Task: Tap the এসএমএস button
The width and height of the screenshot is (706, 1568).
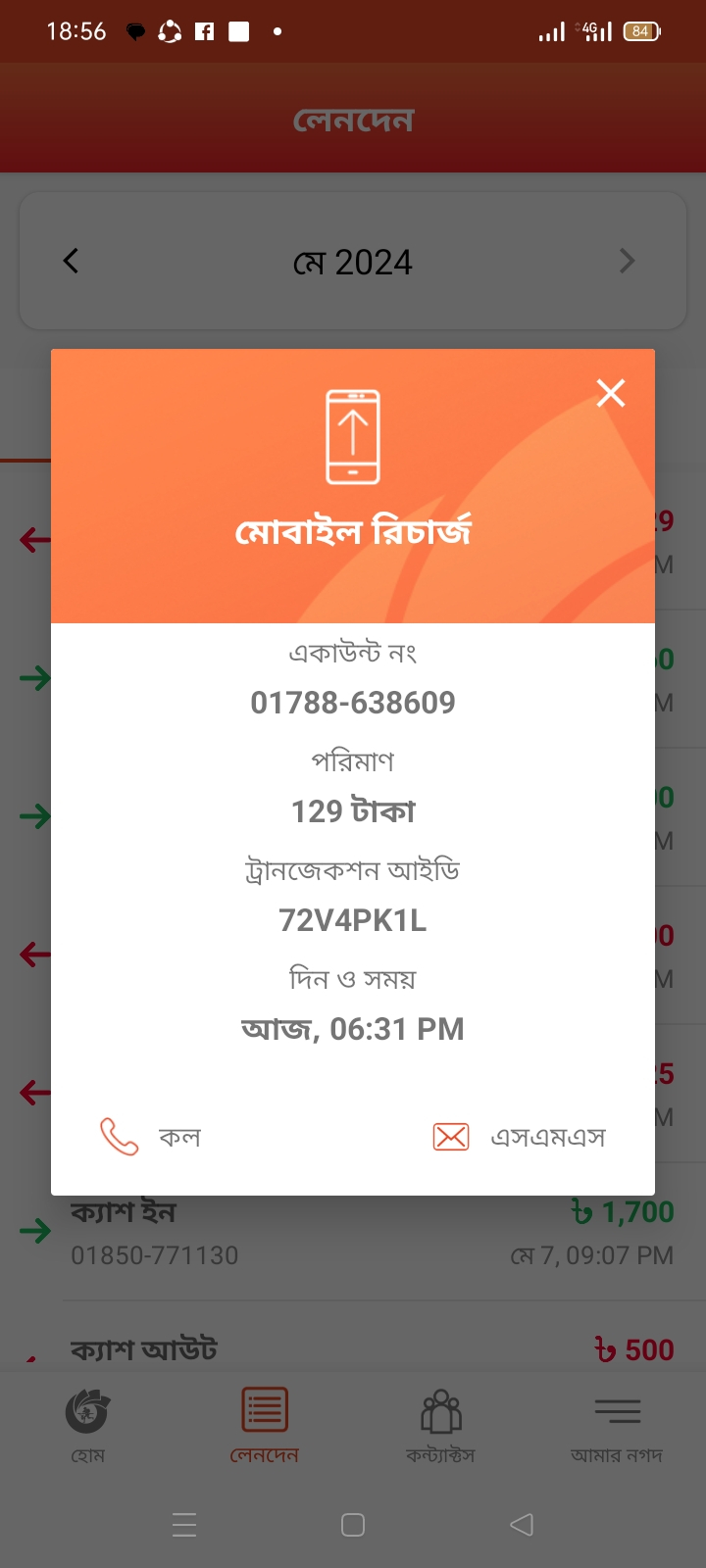Action: coord(520,1137)
